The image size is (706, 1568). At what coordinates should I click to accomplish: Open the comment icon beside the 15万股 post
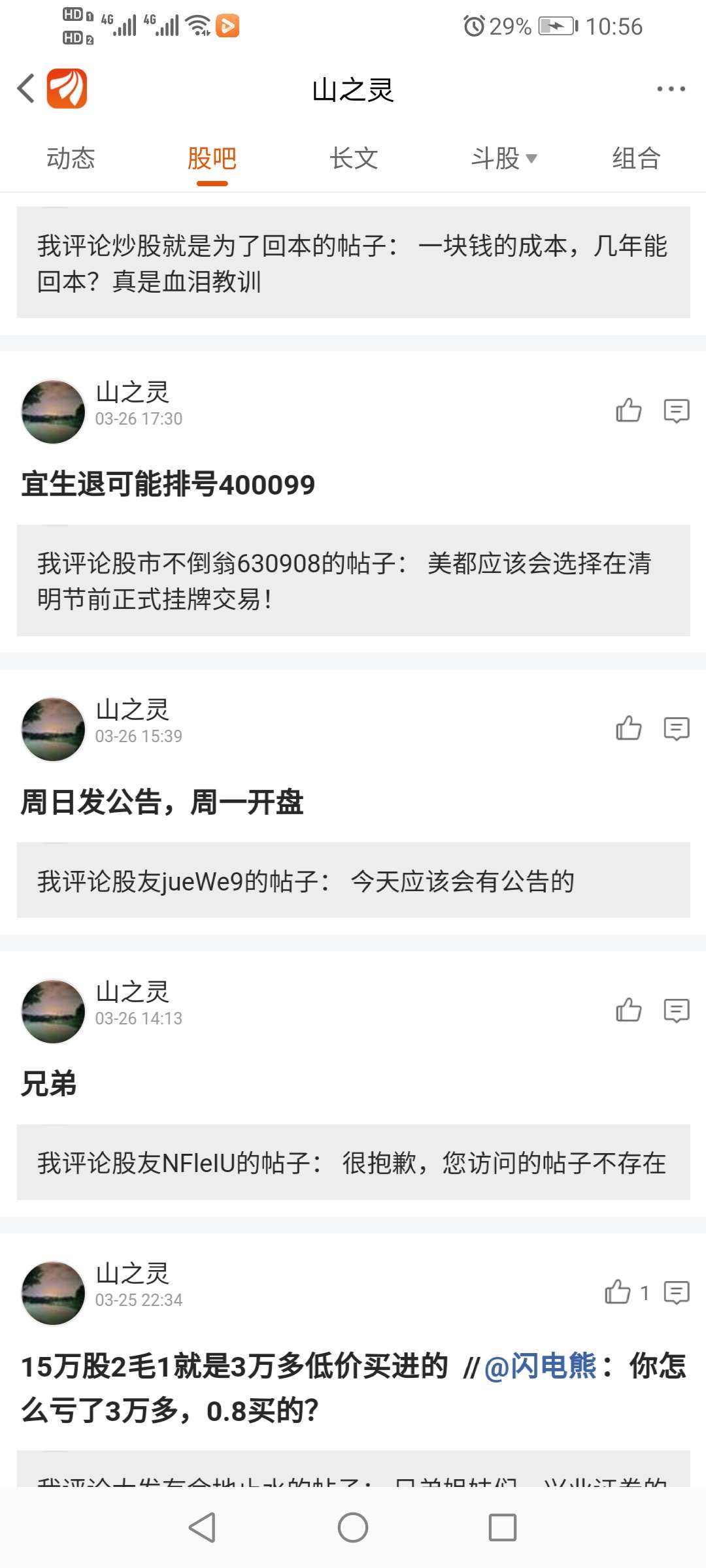(676, 1292)
